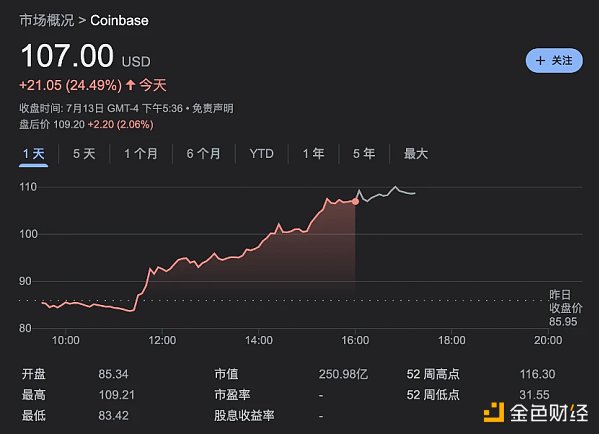The width and height of the screenshot is (600, 434).
Task: Switch to the 5 年 chart
Action: [364, 154]
